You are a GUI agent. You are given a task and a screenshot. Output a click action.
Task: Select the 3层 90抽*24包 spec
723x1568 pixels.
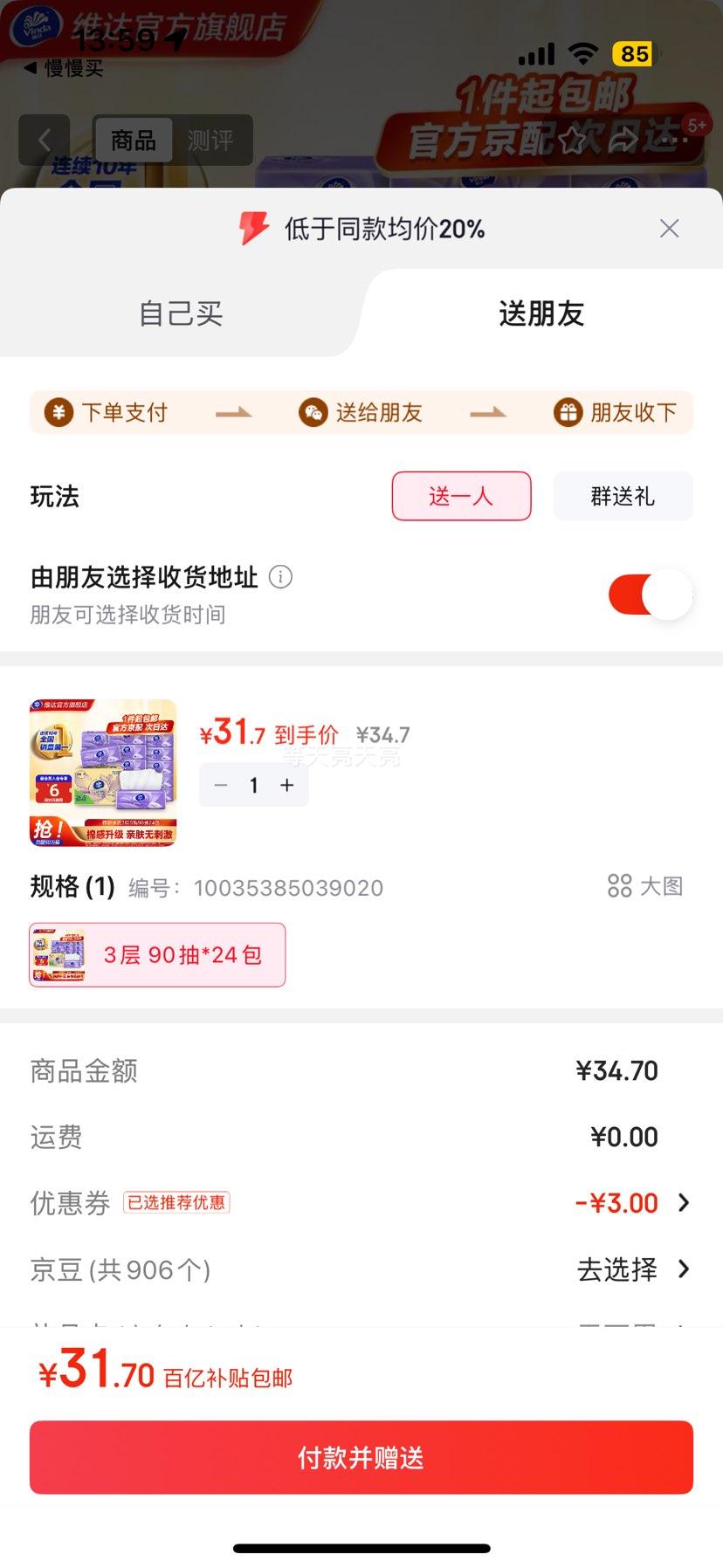157,954
